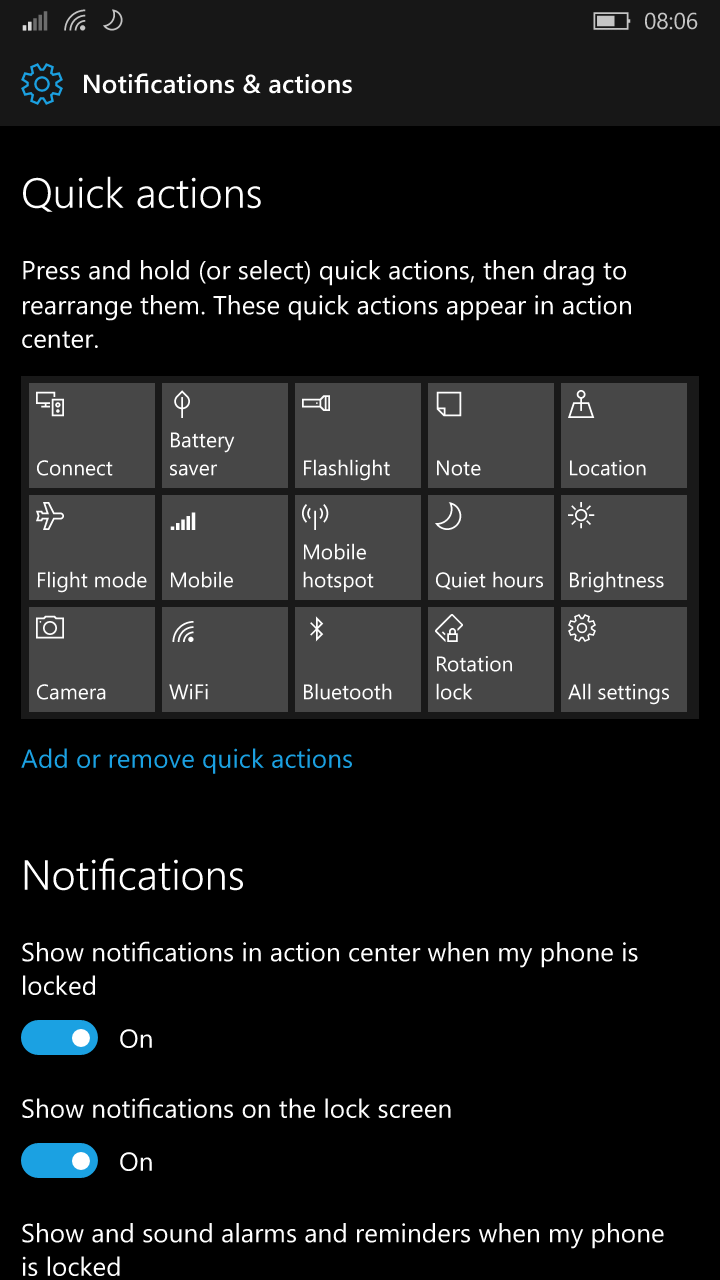
Task: Tap the Flashlight quick action
Action: 358,435
